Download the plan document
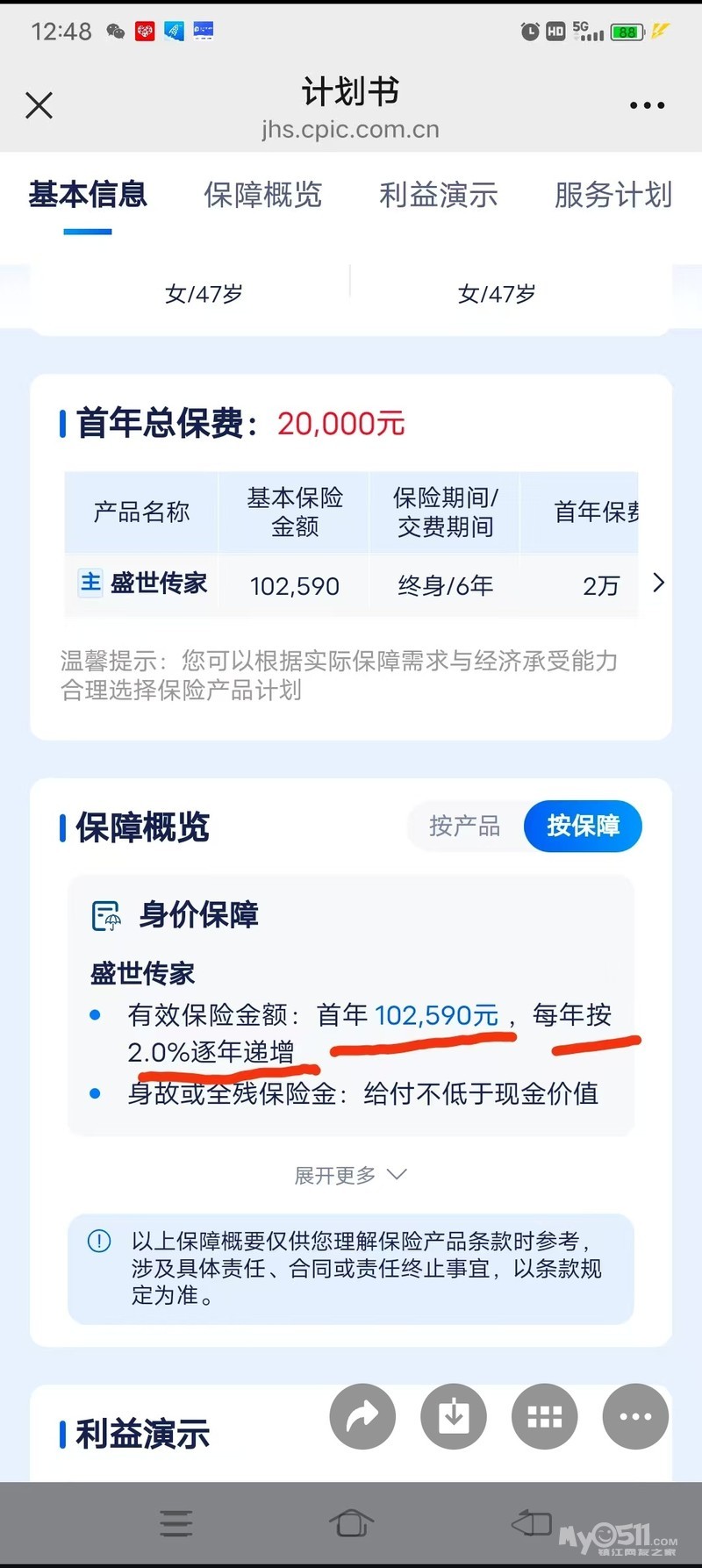The width and height of the screenshot is (702, 1568). click(x=454, y=1416)
